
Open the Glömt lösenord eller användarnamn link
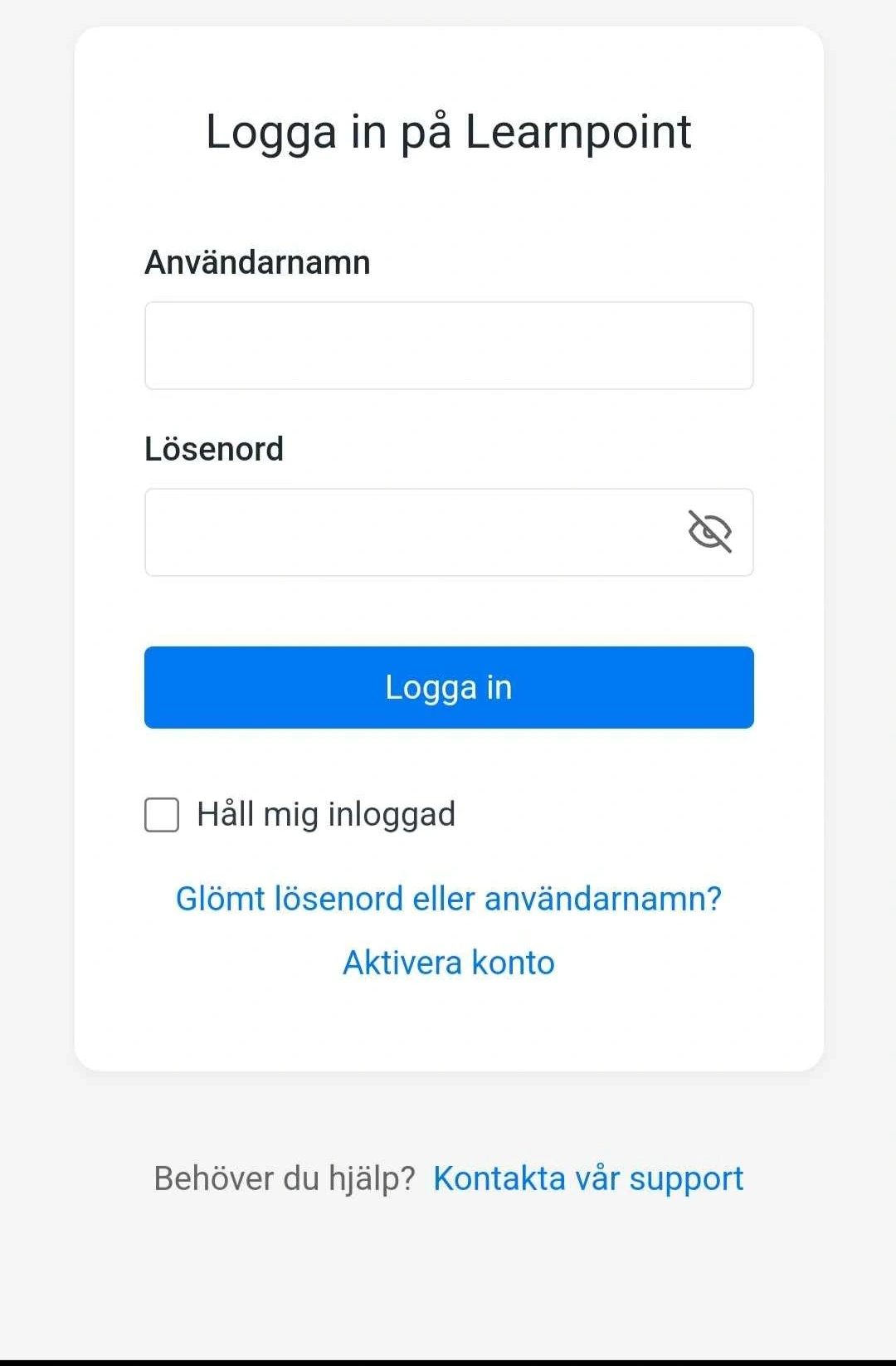pos(448,898)
